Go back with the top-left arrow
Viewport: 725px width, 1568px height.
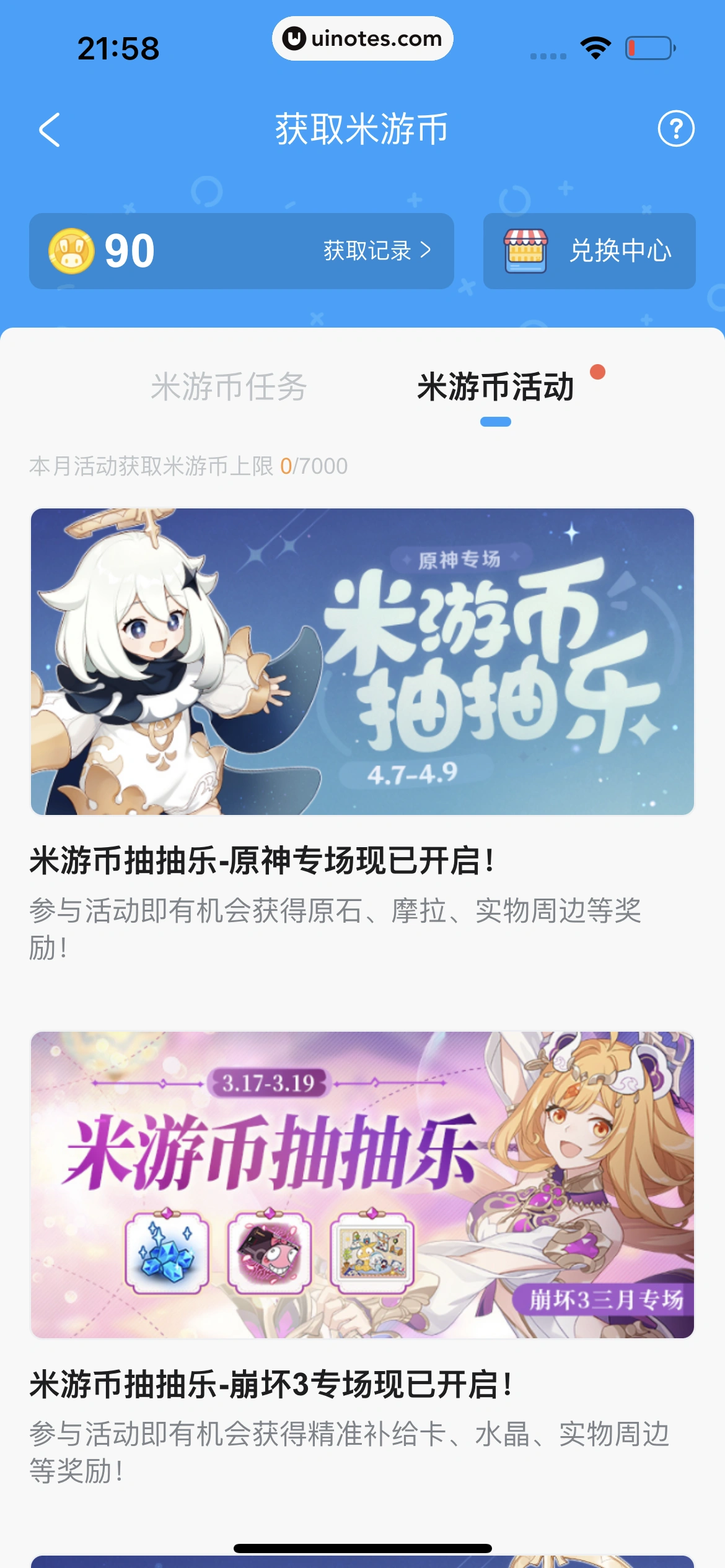coord(50,130)
